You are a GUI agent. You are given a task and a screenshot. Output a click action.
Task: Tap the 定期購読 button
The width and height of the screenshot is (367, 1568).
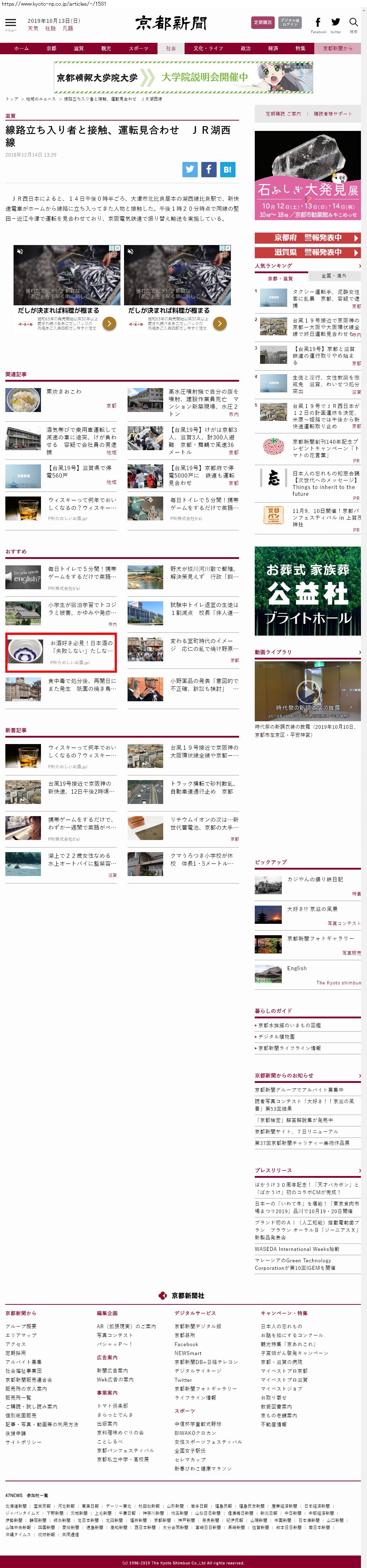tap(263, 22)
